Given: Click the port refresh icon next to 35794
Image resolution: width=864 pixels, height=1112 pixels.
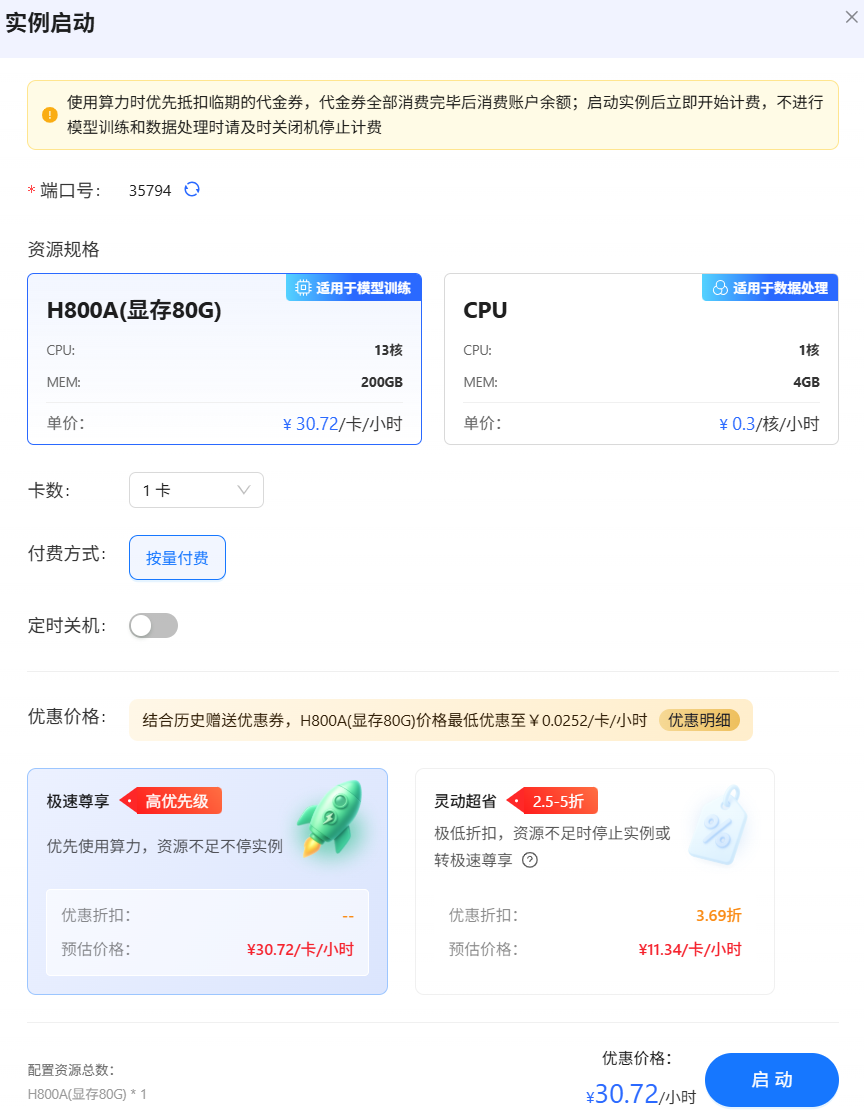Looking at the screenshot, I should 193,189.
